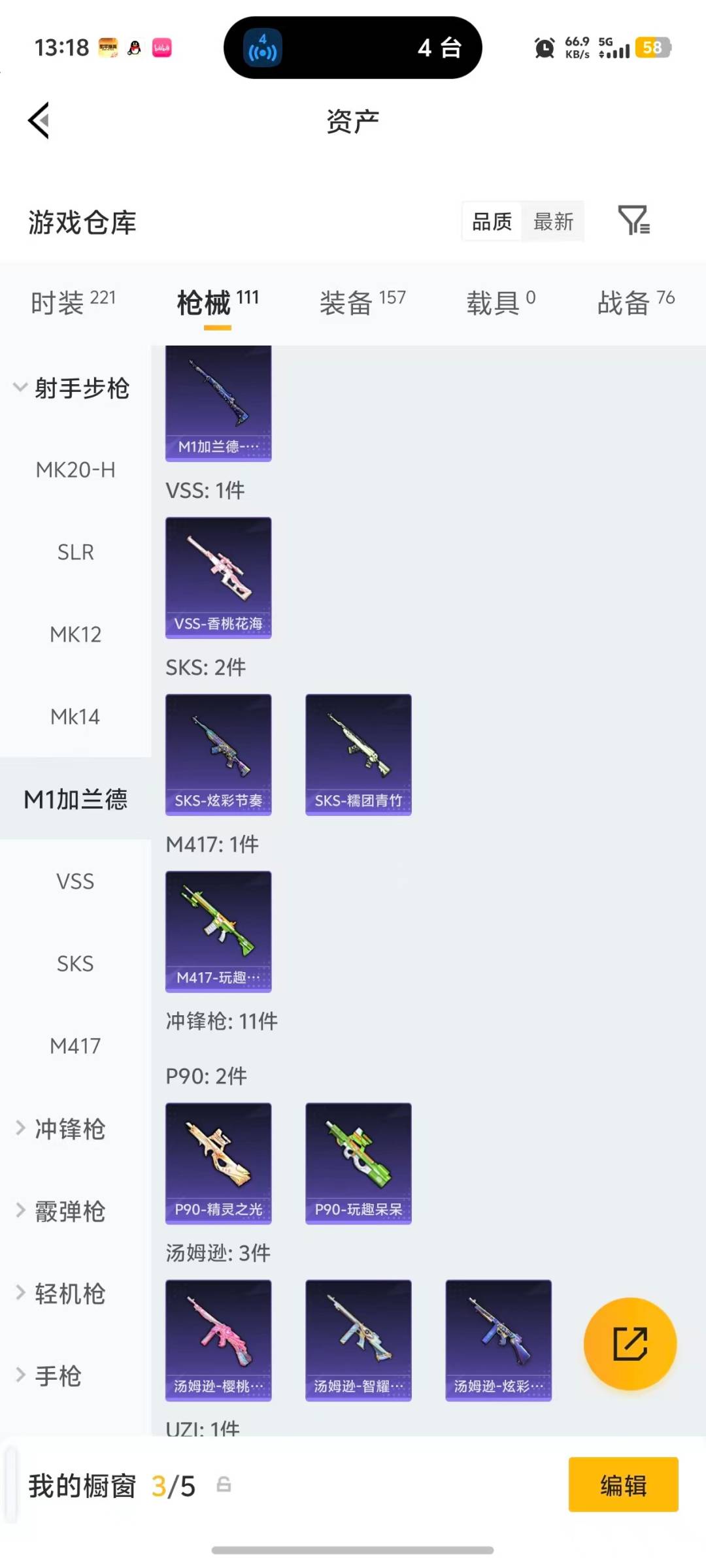The height and width of the screenshot is (1568, 706).
Task: Tap the orange share floating button
Action: pos(630,1343)
